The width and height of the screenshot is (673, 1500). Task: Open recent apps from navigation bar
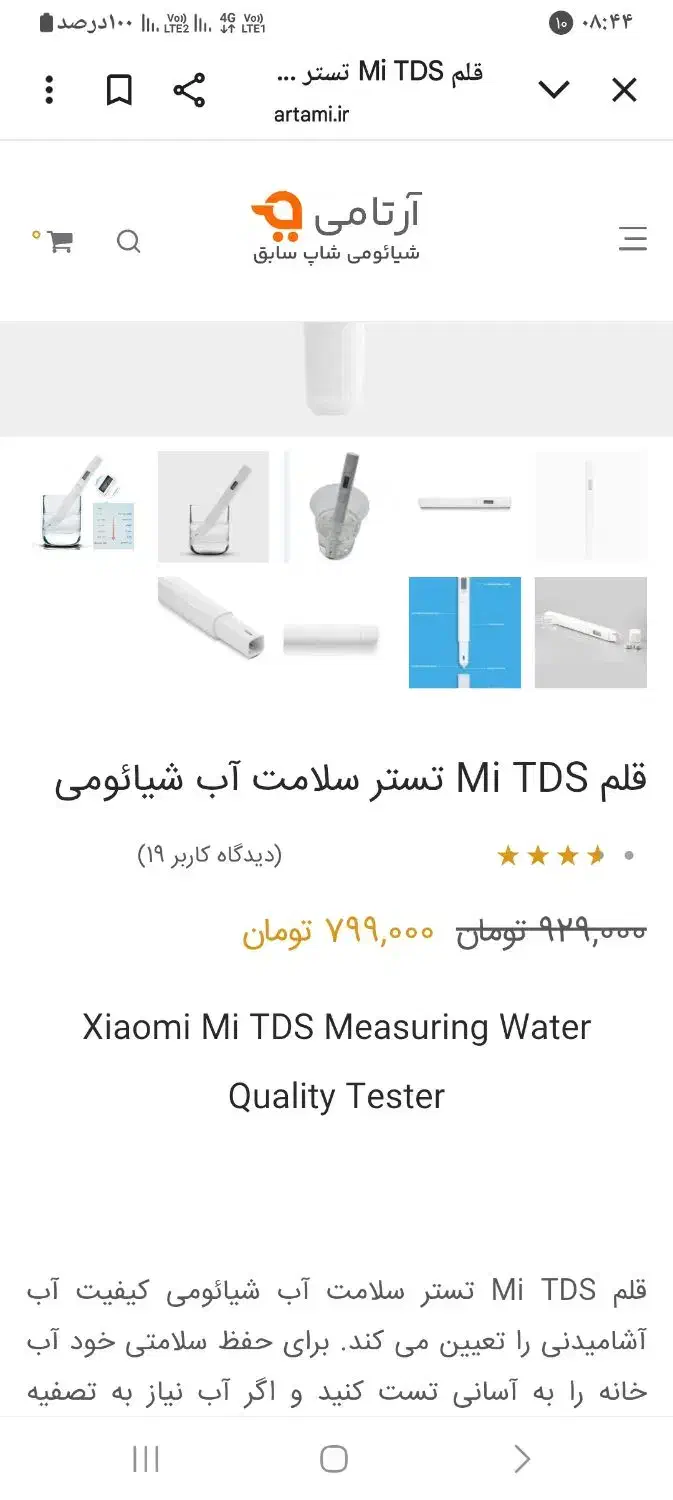146,1459
